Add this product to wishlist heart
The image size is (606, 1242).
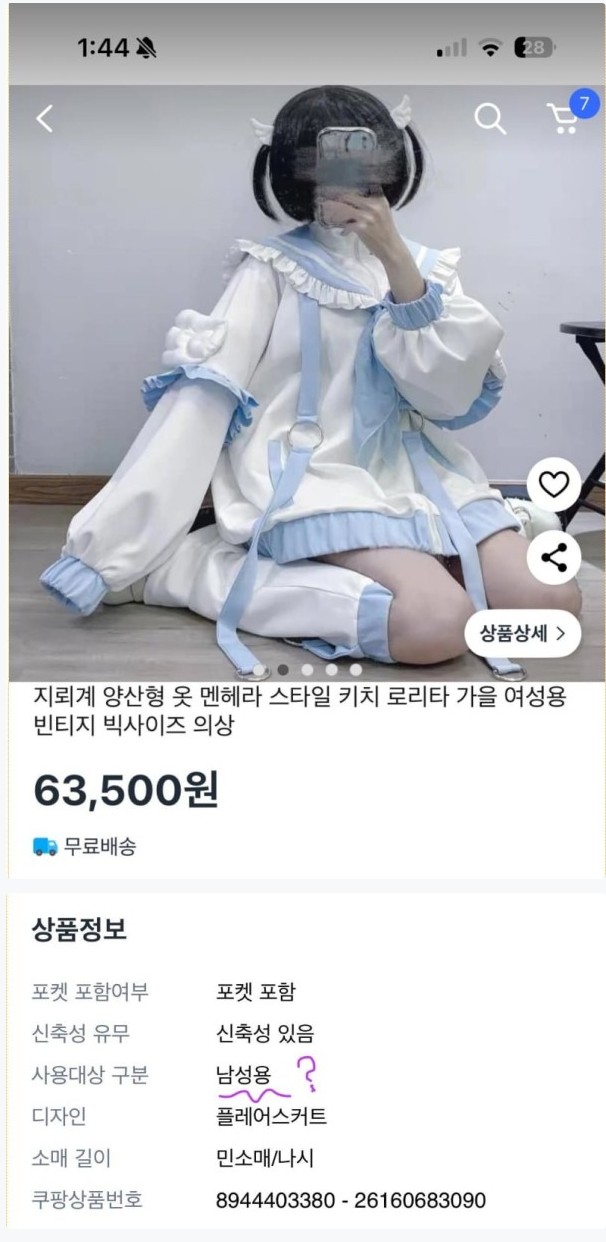tap(553, 486)
